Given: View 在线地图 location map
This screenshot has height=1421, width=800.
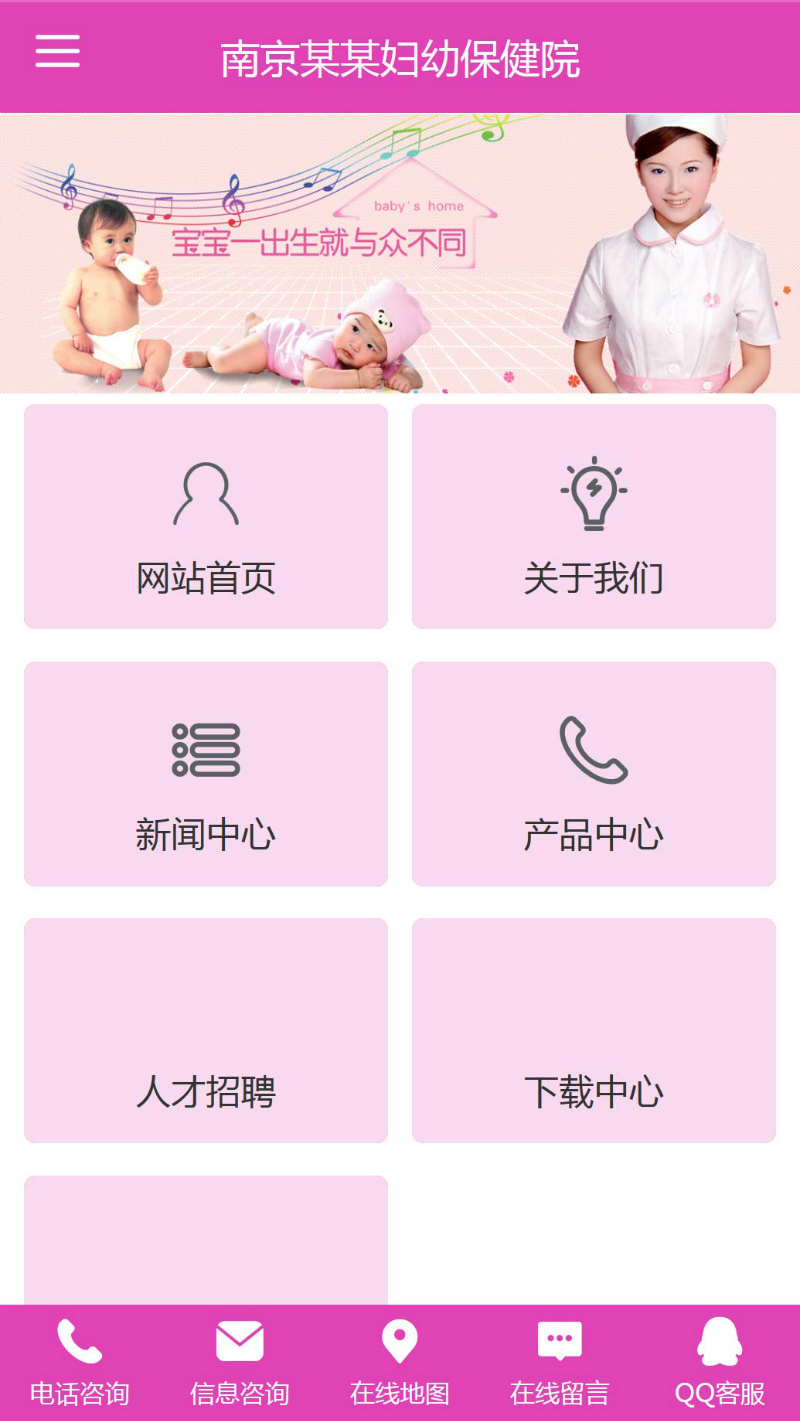Looking at the screenshot, I should (400, 1362).
